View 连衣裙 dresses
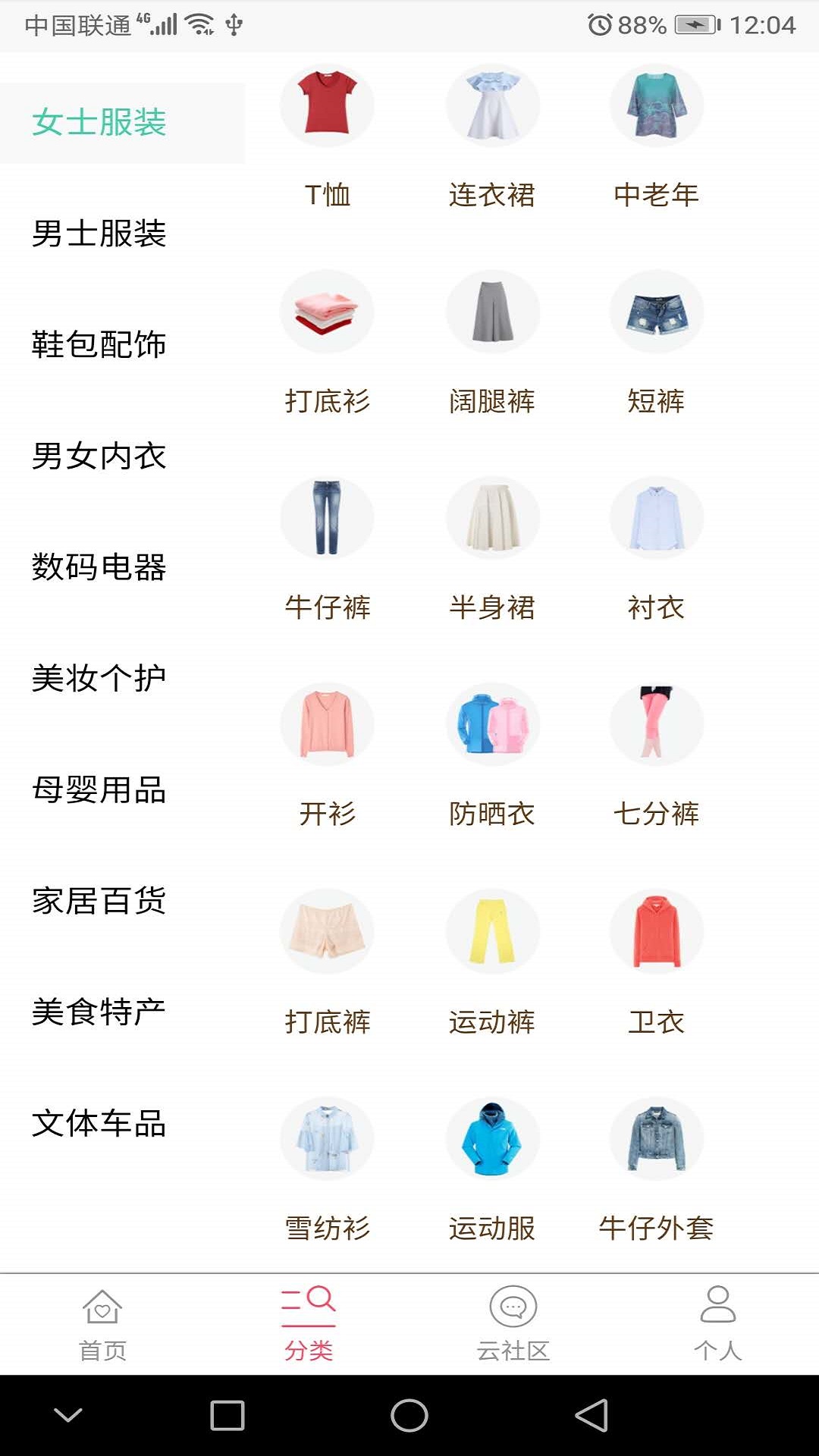The height and width of the screenshot is (1456, 819). 492,136
